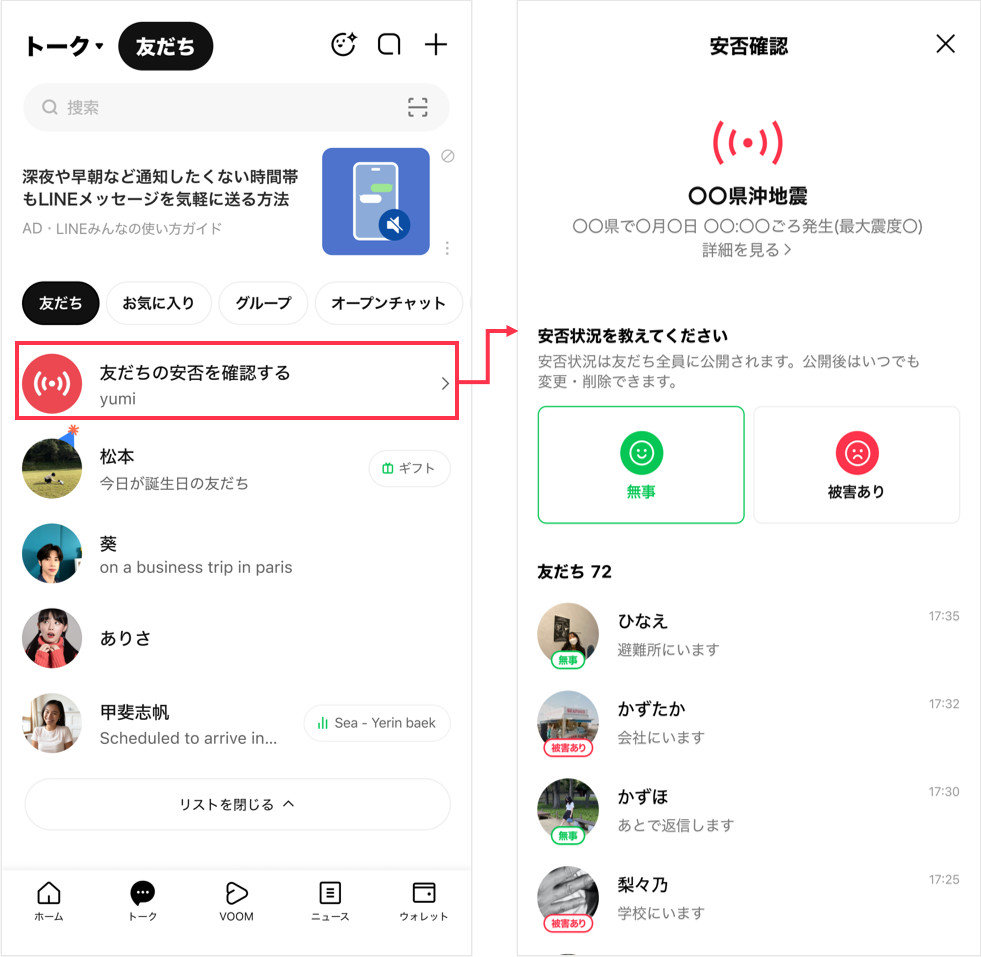Collapse the list with リストを閉じる

point(237,804)
